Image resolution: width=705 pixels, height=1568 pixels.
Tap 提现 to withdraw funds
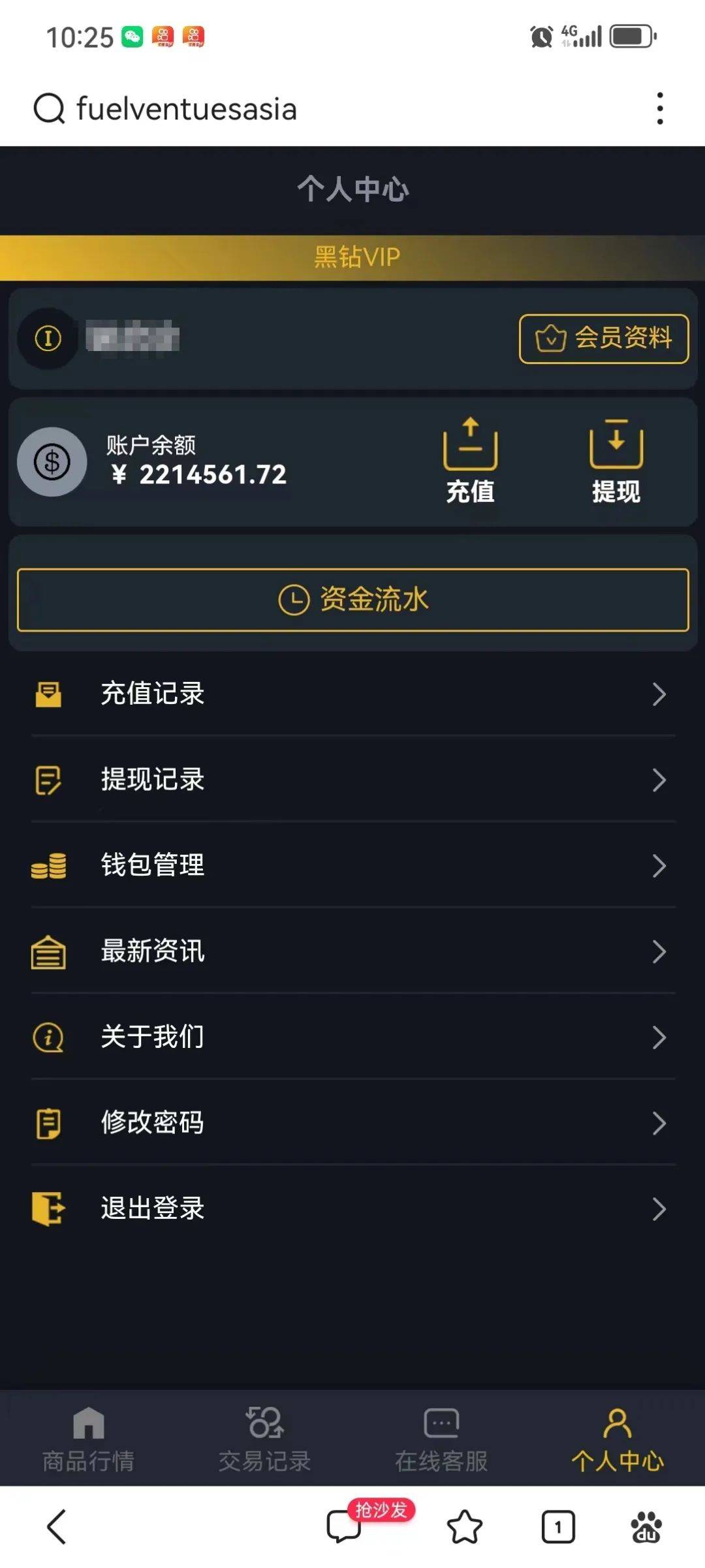tap(616, 461)
